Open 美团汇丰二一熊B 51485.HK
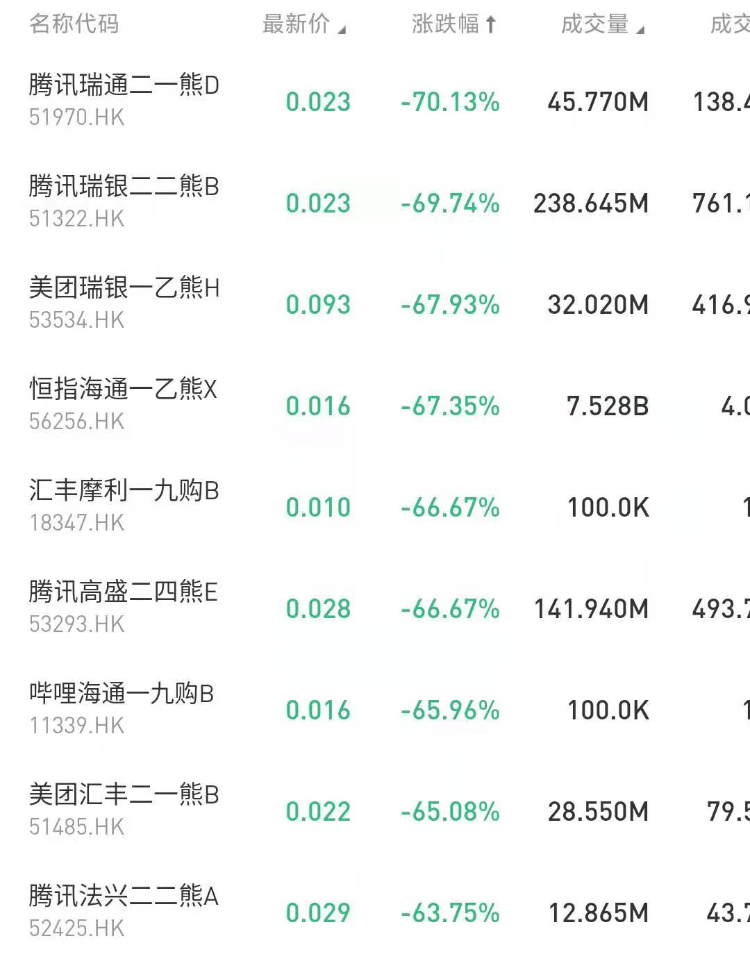Viewport: 750px width, 968px height. click(124, 810)
